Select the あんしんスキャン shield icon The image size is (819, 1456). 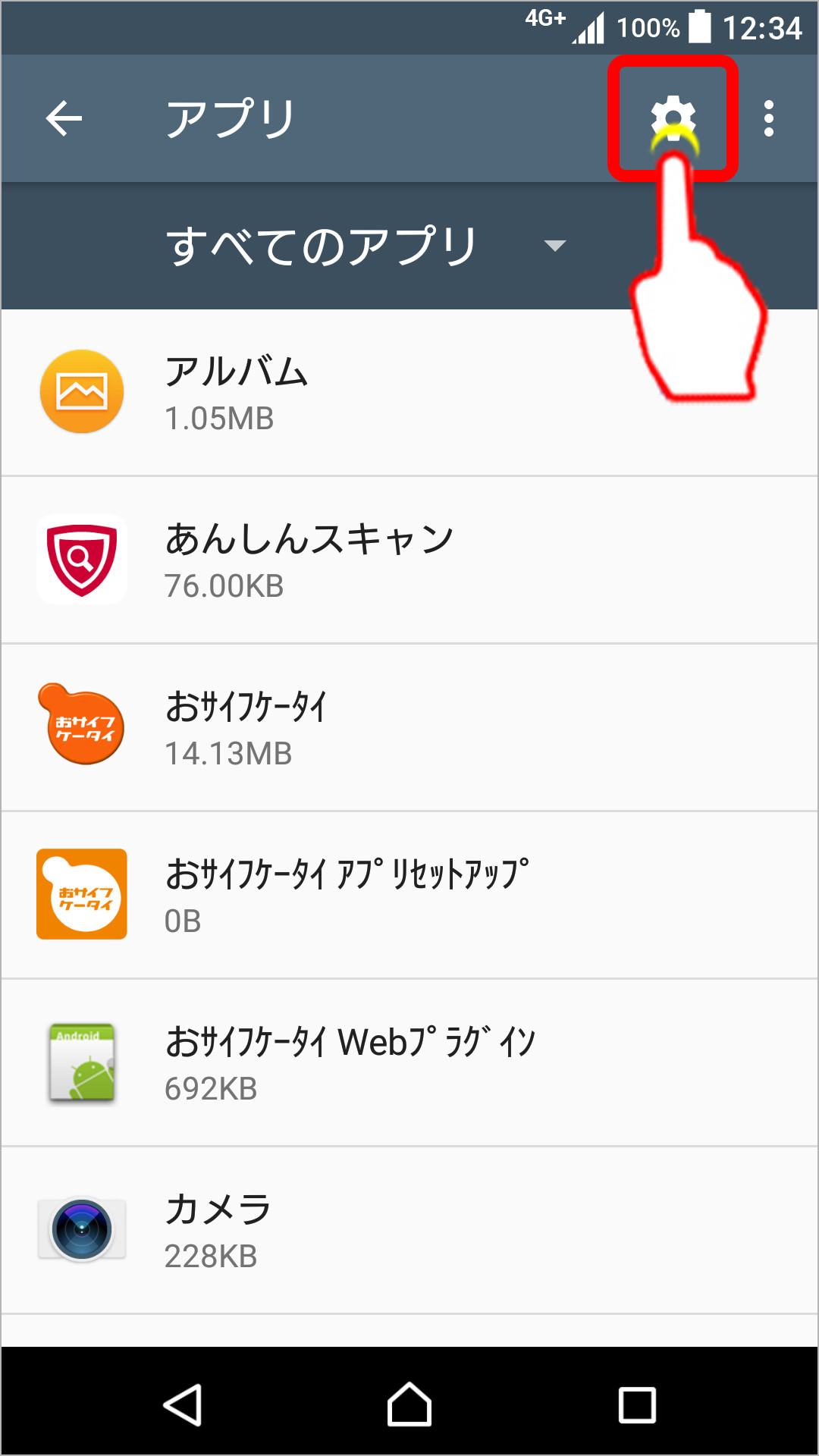(x=81, y=559)
